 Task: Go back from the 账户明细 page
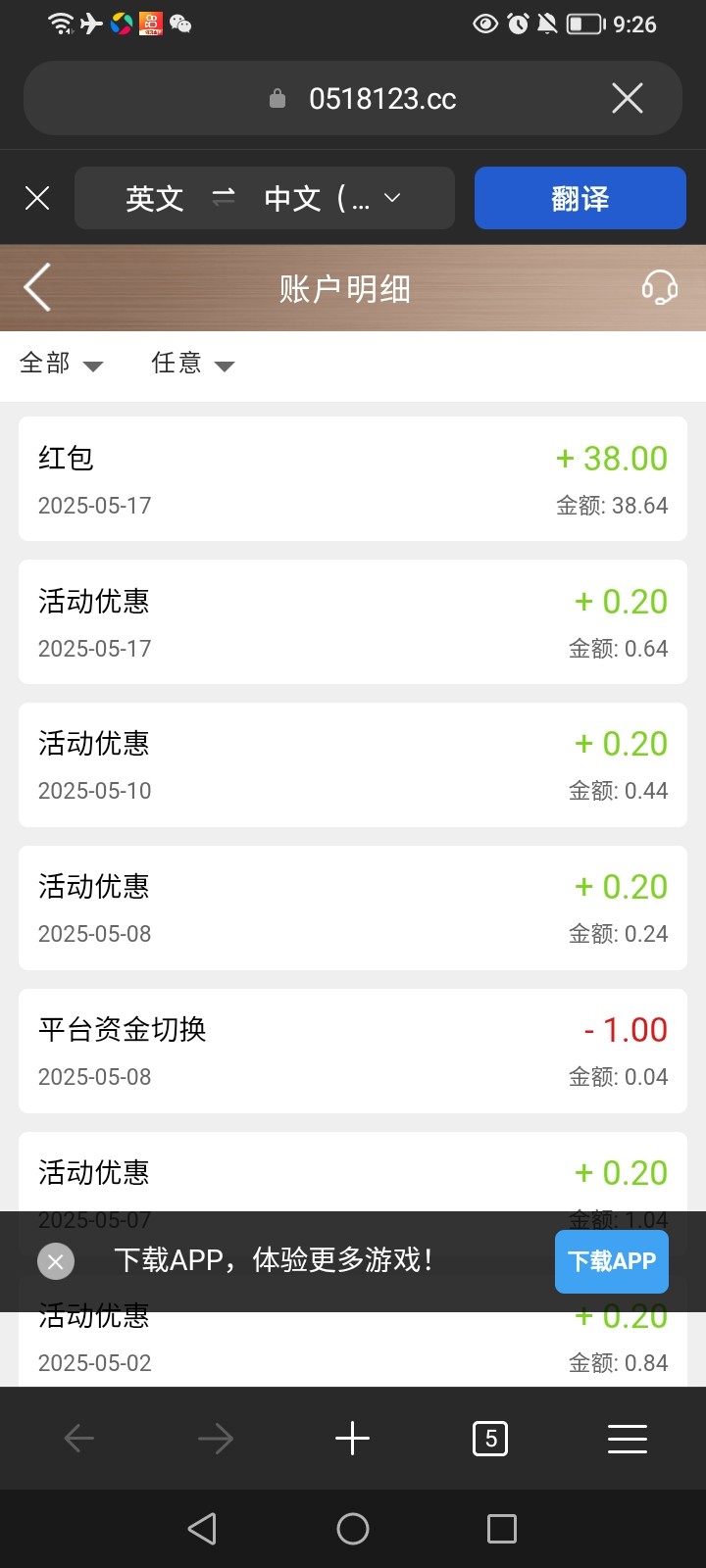[37, 288]
